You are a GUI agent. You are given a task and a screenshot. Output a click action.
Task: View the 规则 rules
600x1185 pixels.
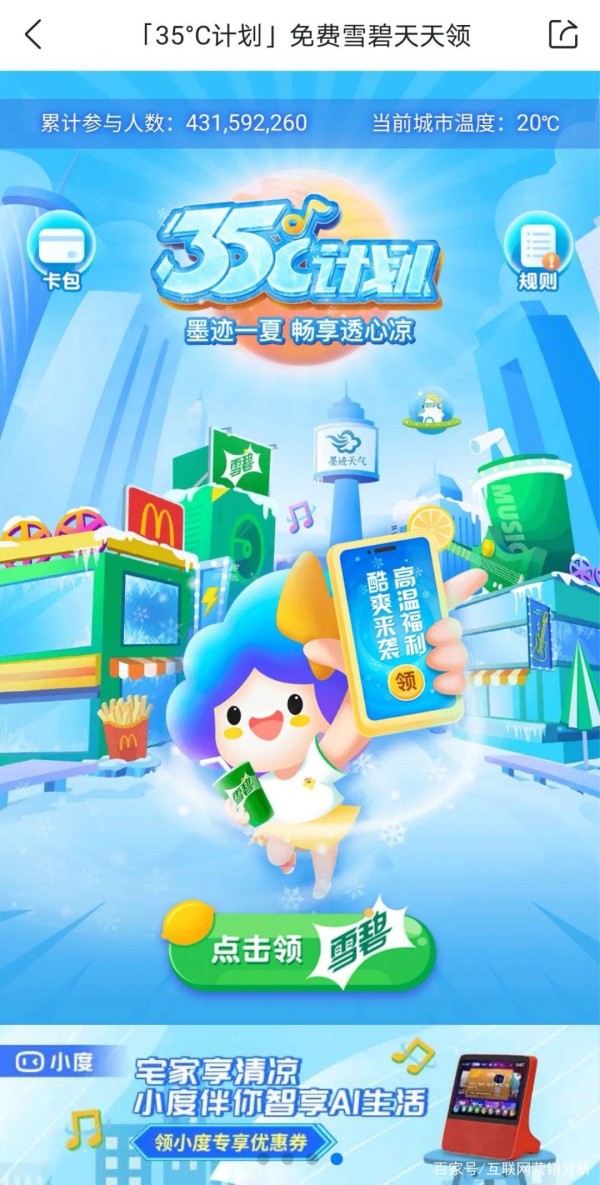pyautogui.click(x=537, y=252)
